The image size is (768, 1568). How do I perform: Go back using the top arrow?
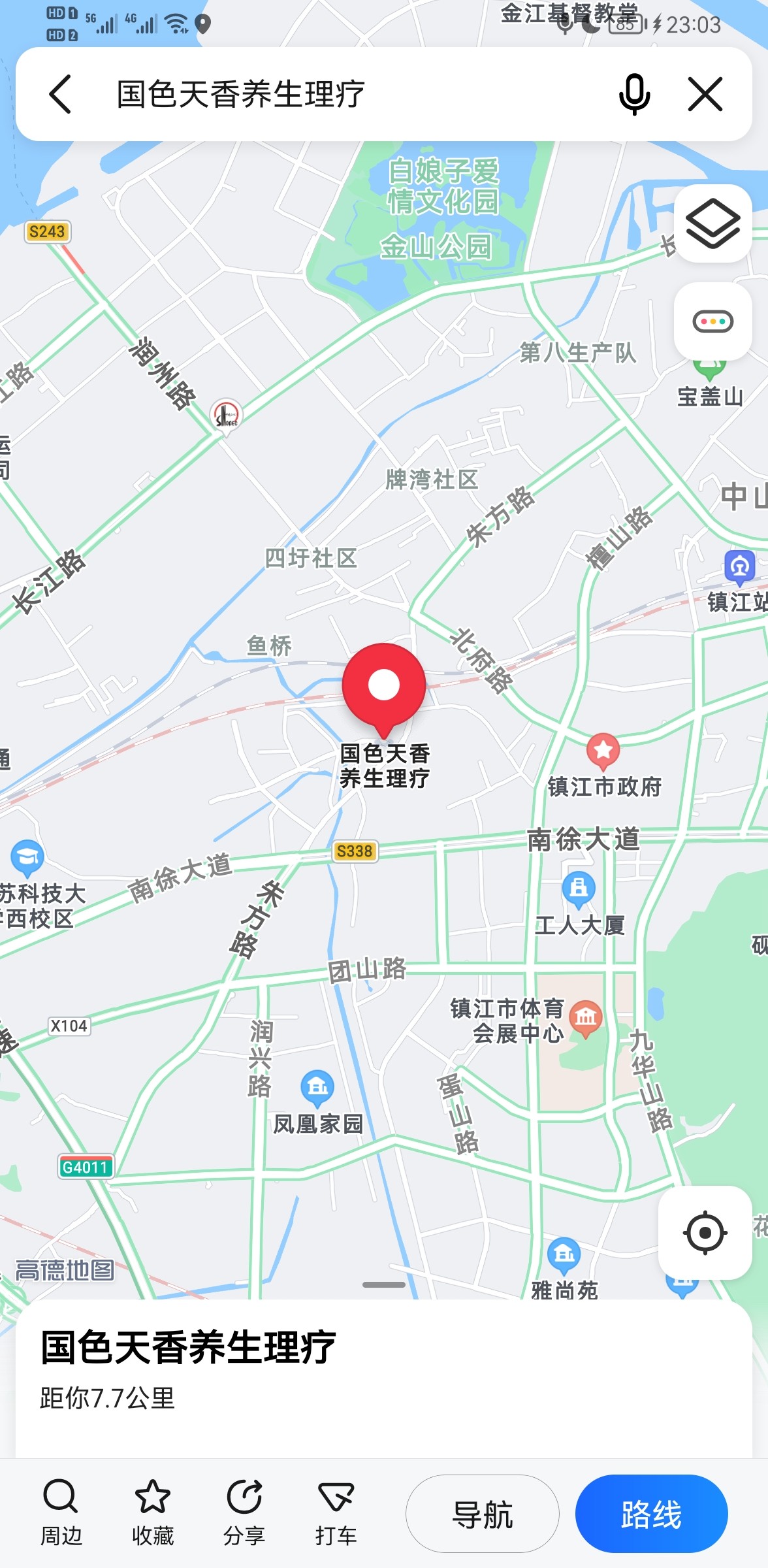tap(60, 94)
